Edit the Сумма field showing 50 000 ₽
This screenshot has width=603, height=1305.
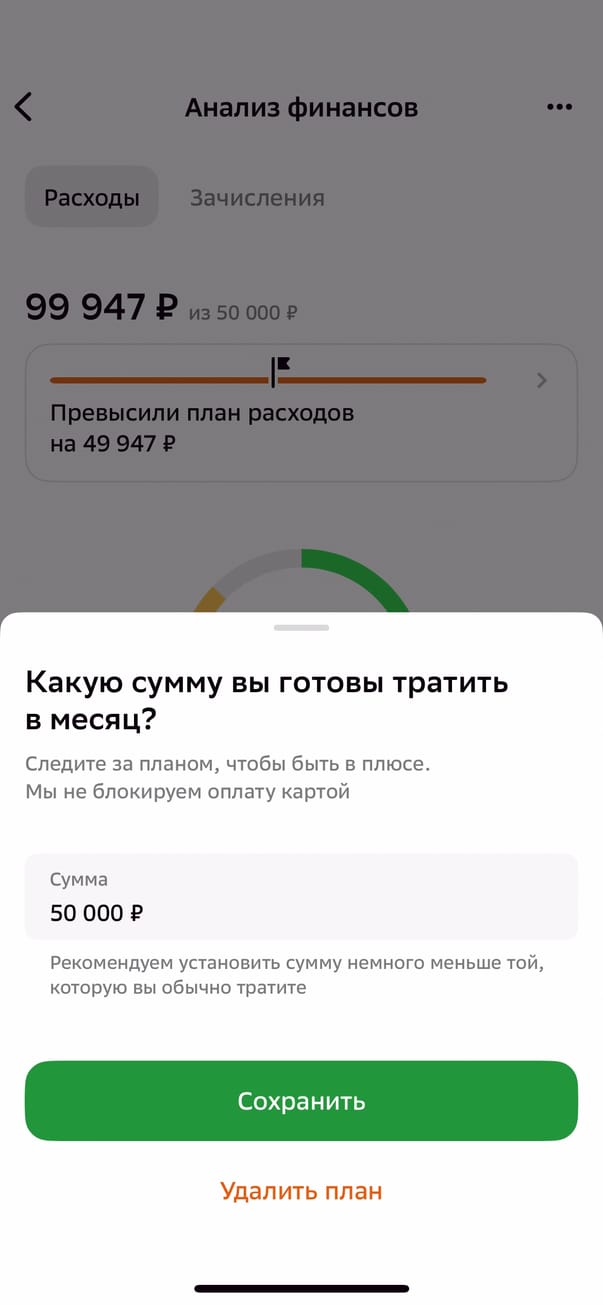coord(301,897)
